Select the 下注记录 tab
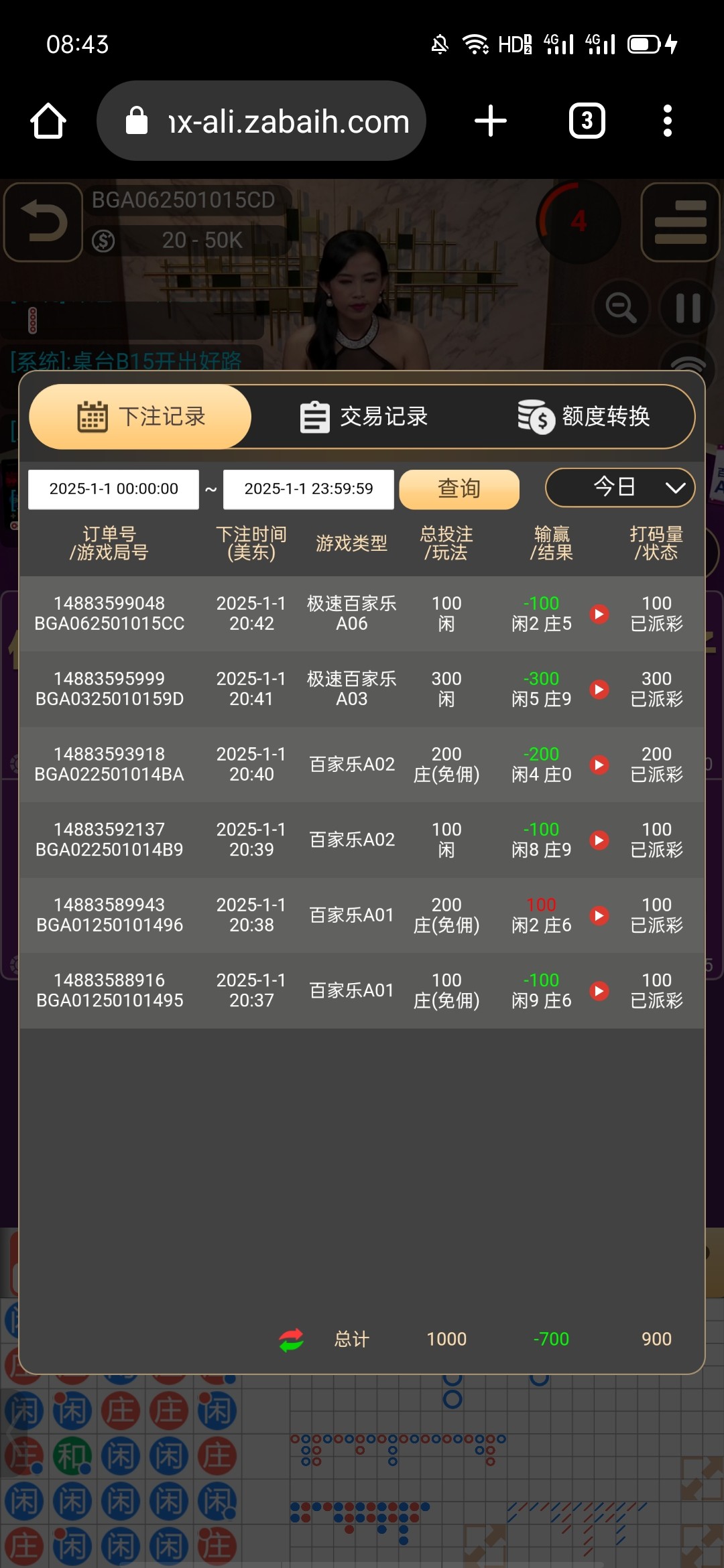The height and width of the screenshot is (1568, 724). pyautogui.click(x=141, y=417)
